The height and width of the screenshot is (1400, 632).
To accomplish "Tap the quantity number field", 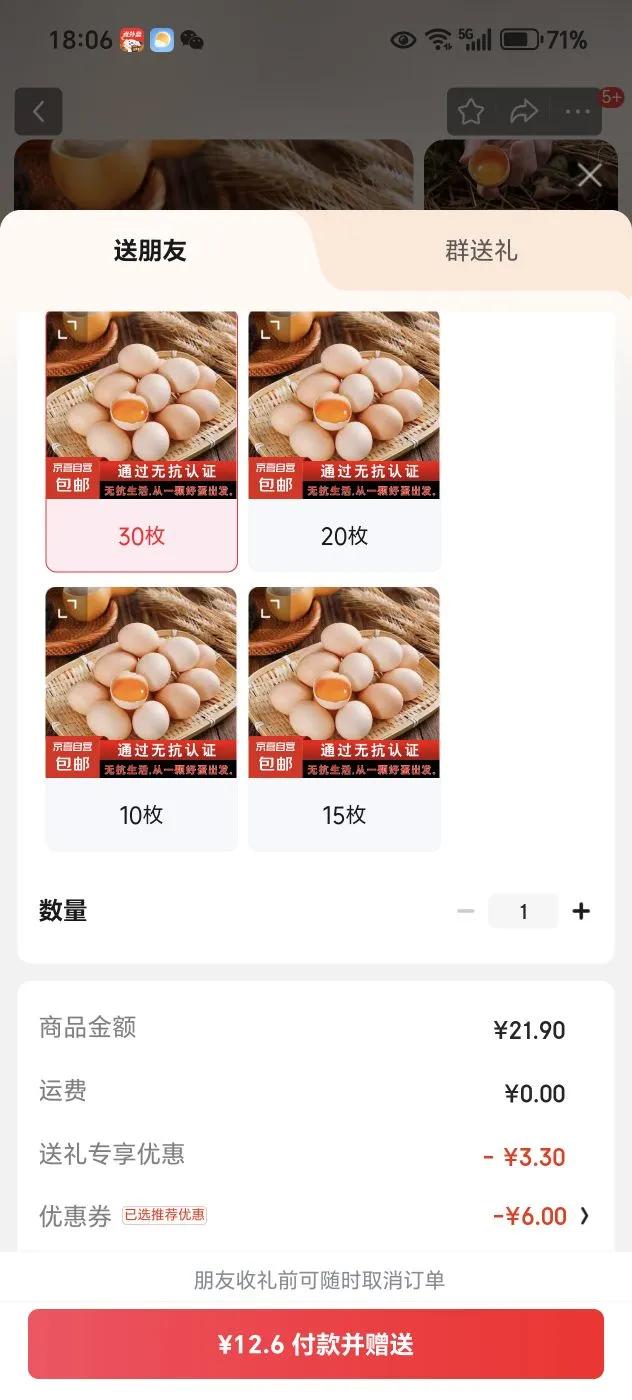I will [x=523, y=911].
